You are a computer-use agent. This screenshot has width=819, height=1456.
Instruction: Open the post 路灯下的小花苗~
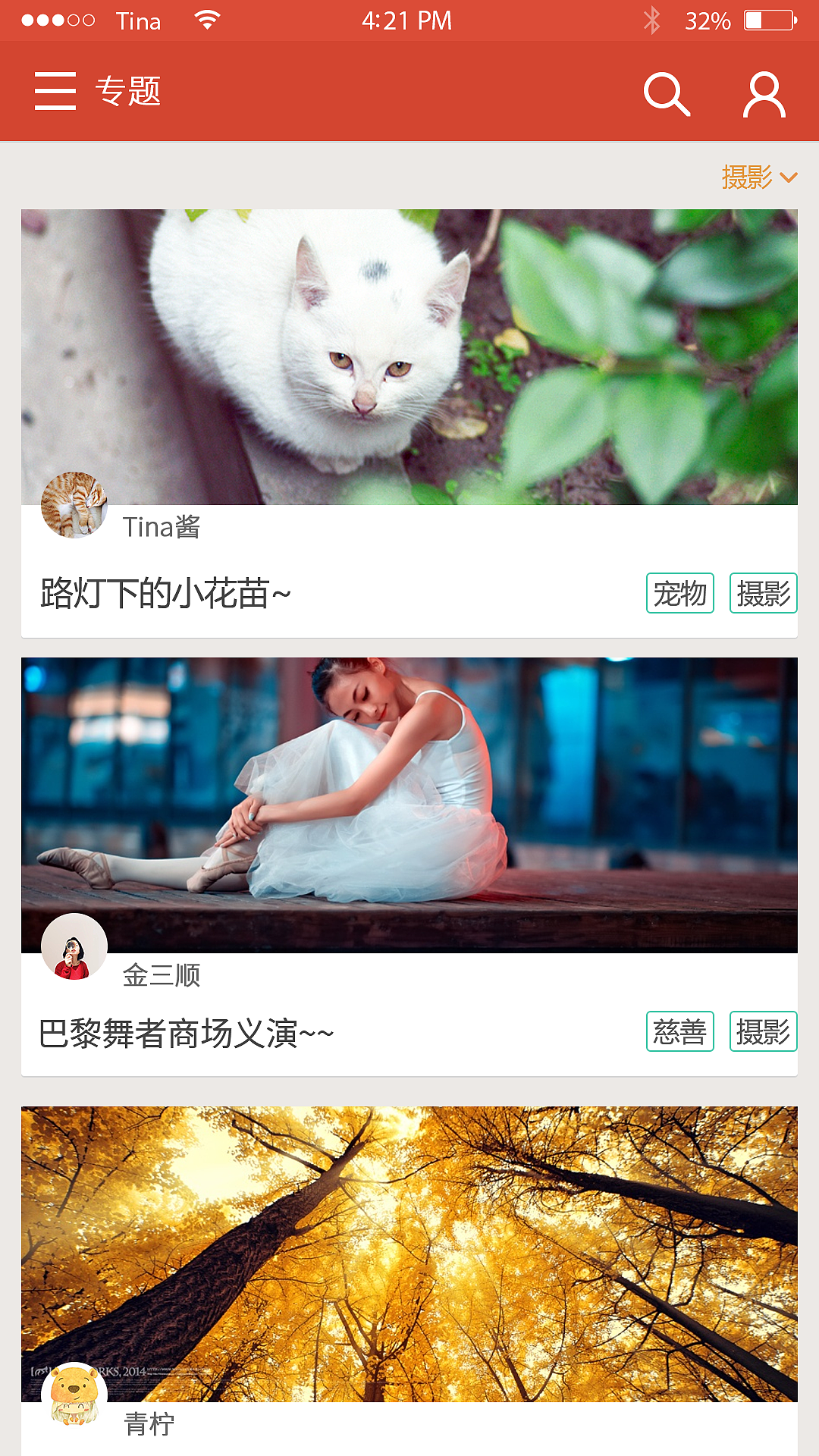(164, 594)
